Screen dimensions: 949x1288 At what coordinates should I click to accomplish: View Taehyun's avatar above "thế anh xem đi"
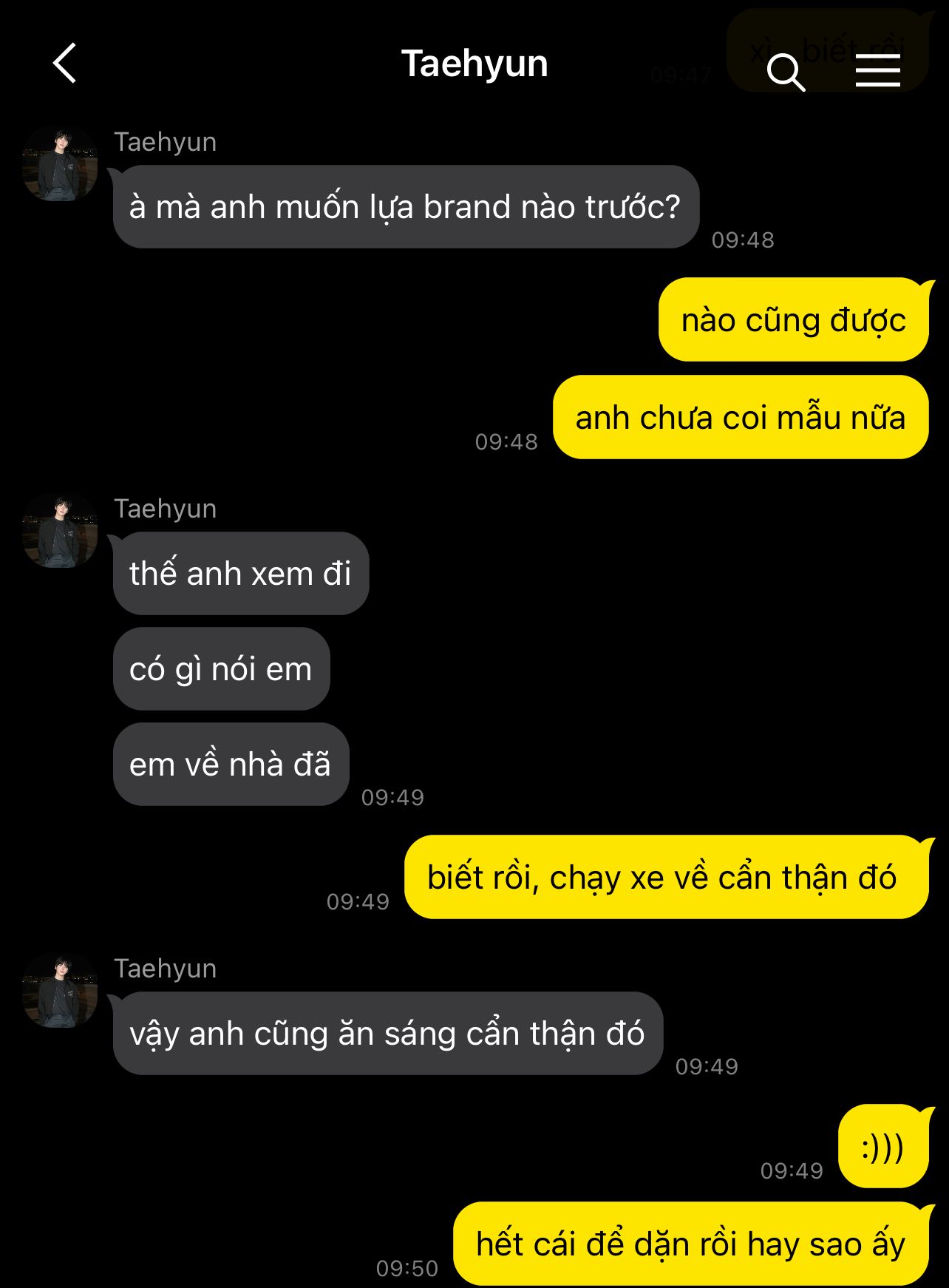tap(61, 531)
